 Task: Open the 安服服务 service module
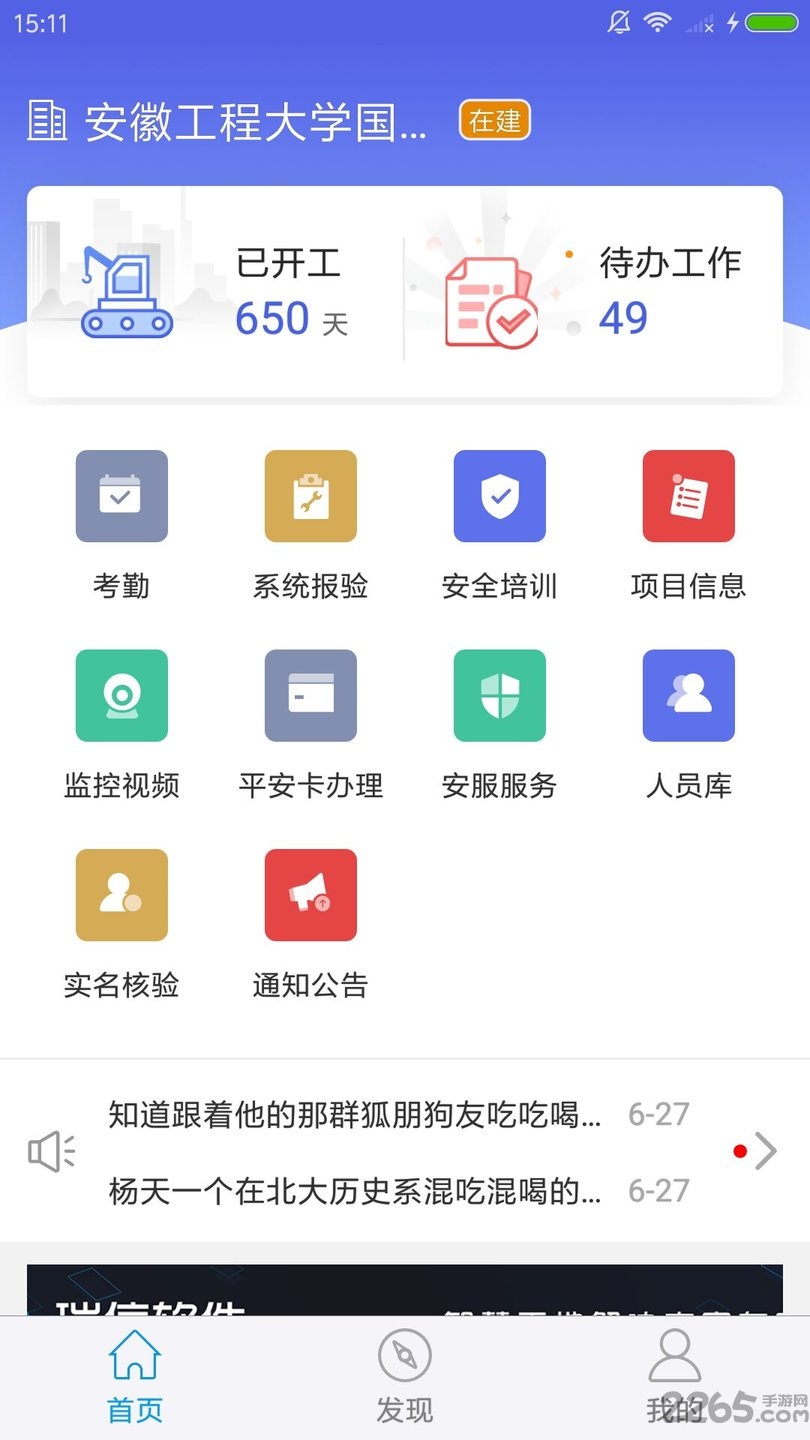[x=498, y=720]
